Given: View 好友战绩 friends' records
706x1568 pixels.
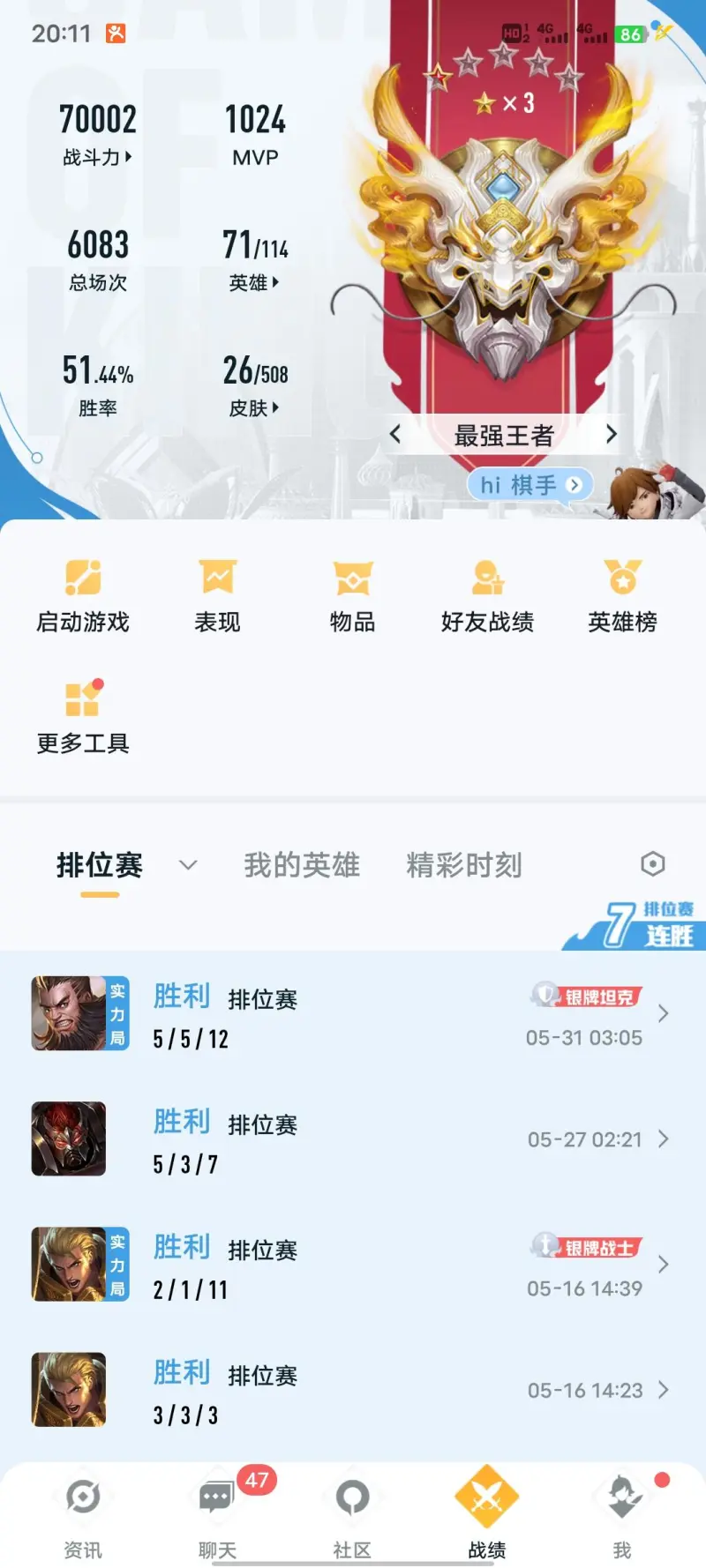Looking at the screenshot, I should point(487,595).
